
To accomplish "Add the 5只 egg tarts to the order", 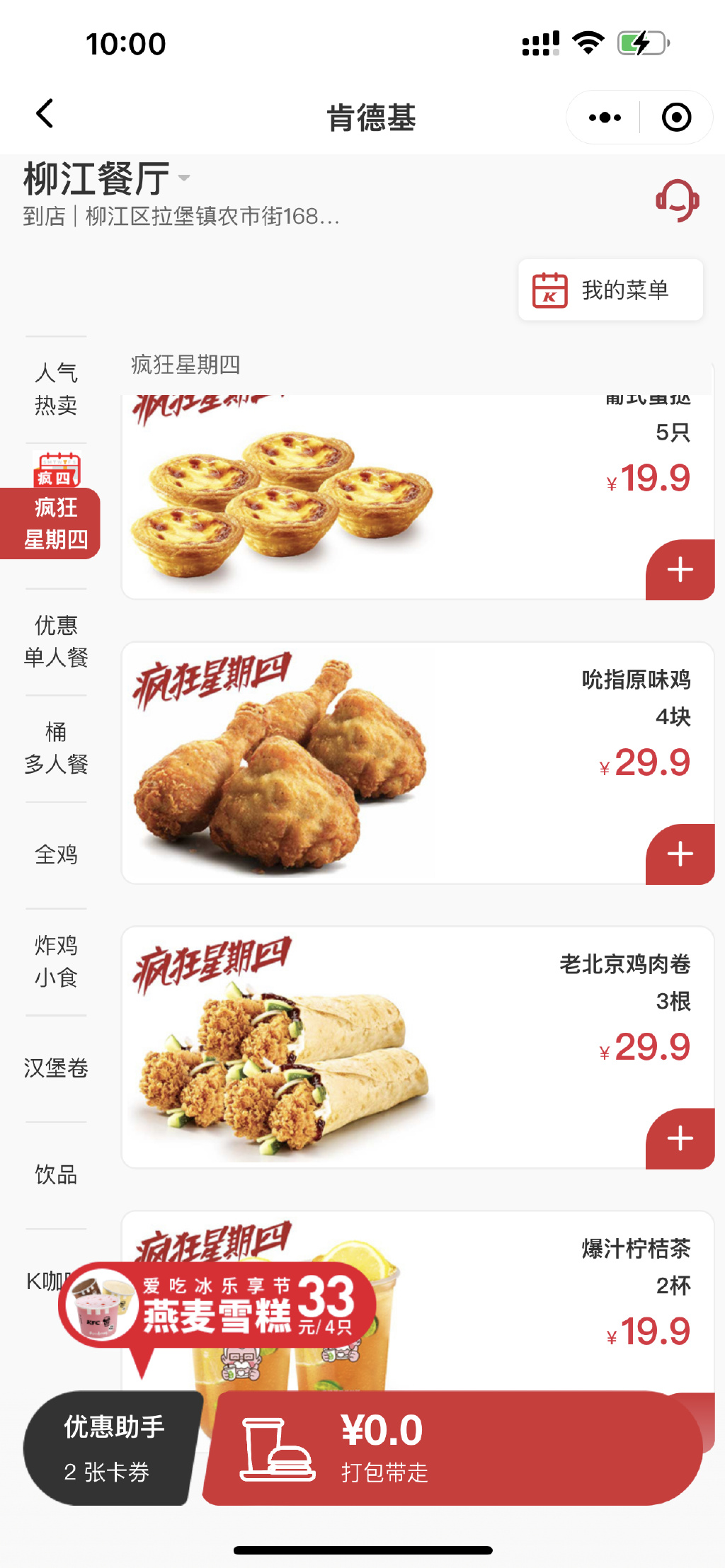I will pyautogui.click(x=680, y=570).
